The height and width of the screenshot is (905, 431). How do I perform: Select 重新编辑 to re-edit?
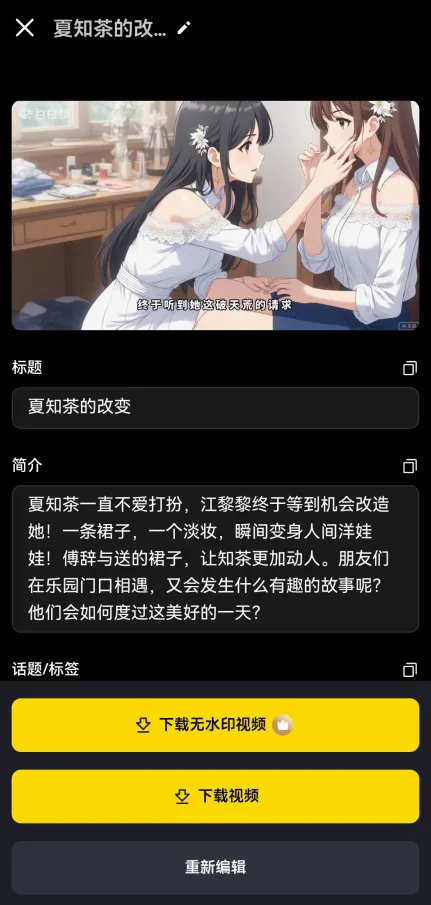point(215,867)
